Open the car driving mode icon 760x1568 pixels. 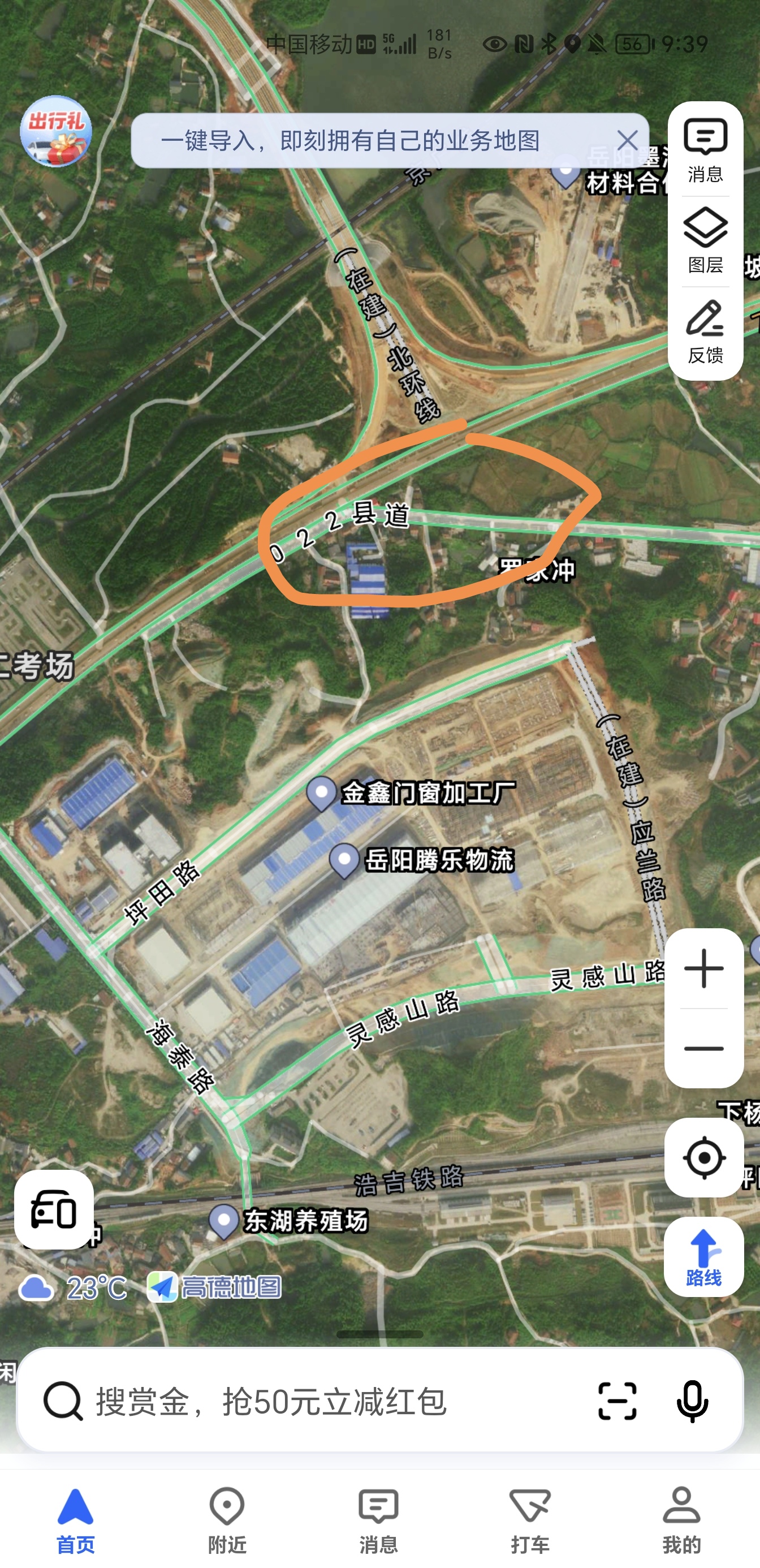pyautogui.click(x=54, y=1209)
